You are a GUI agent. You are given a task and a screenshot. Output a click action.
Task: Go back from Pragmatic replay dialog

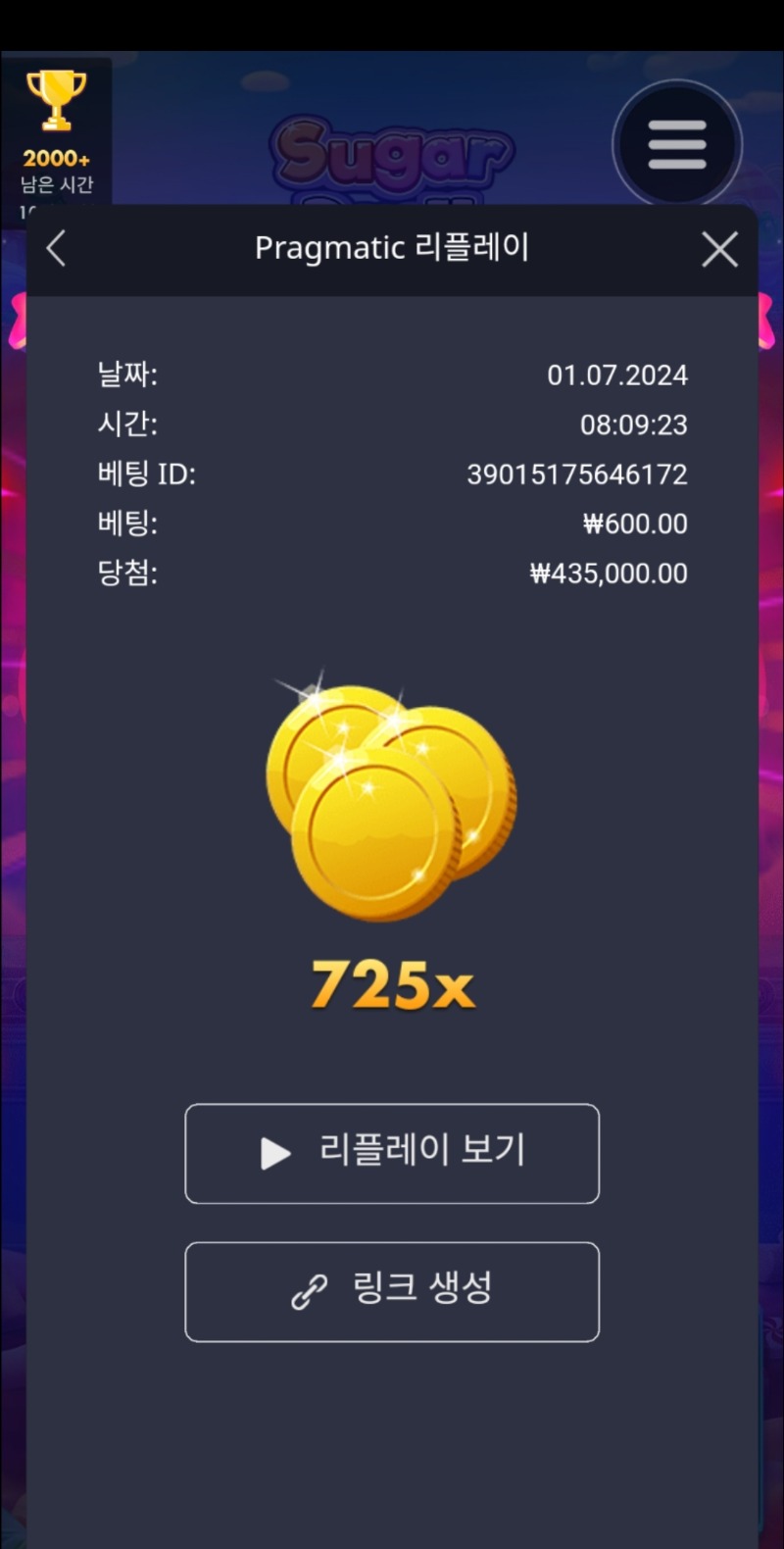pyautogui.click(x=57, y=249)
